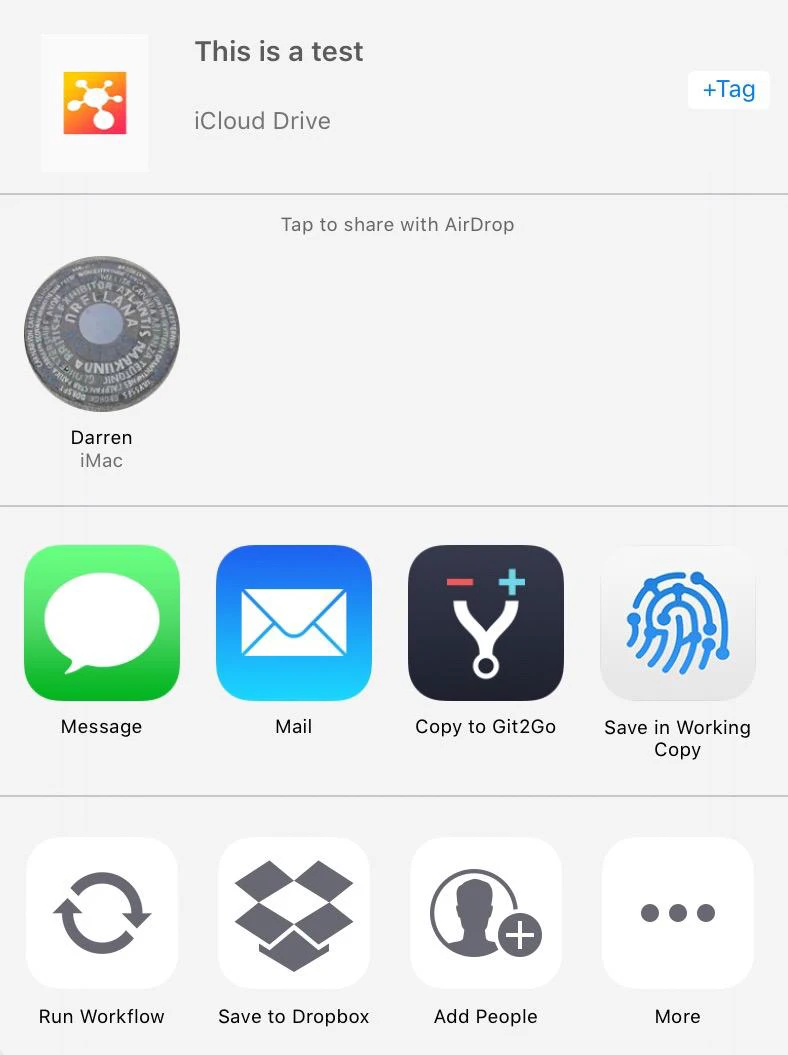The image size is (788, 1055).
Task: Choose Copy to Git2Go
Action: pos(486,623)
